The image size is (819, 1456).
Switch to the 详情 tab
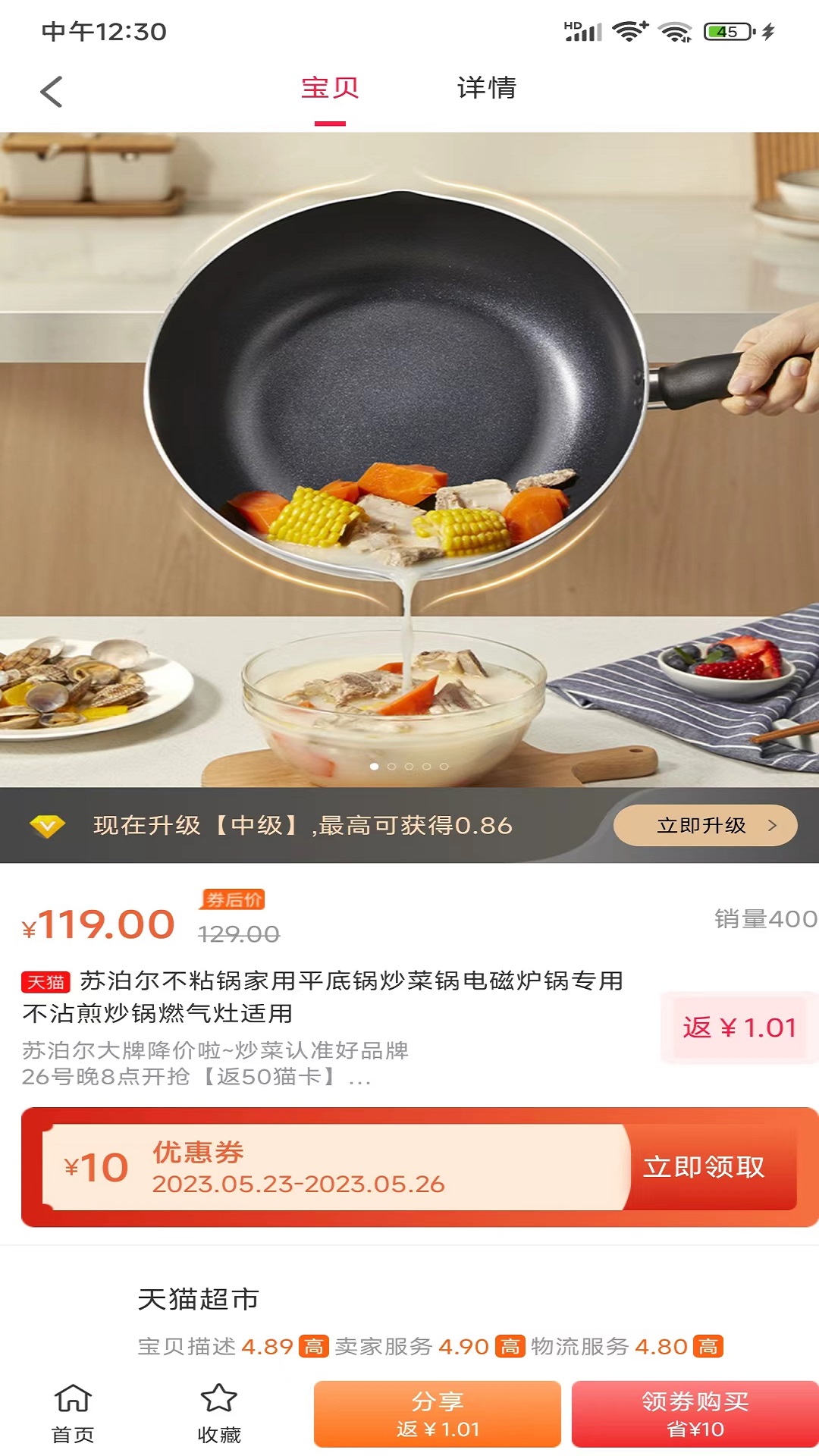coord(486,88)
